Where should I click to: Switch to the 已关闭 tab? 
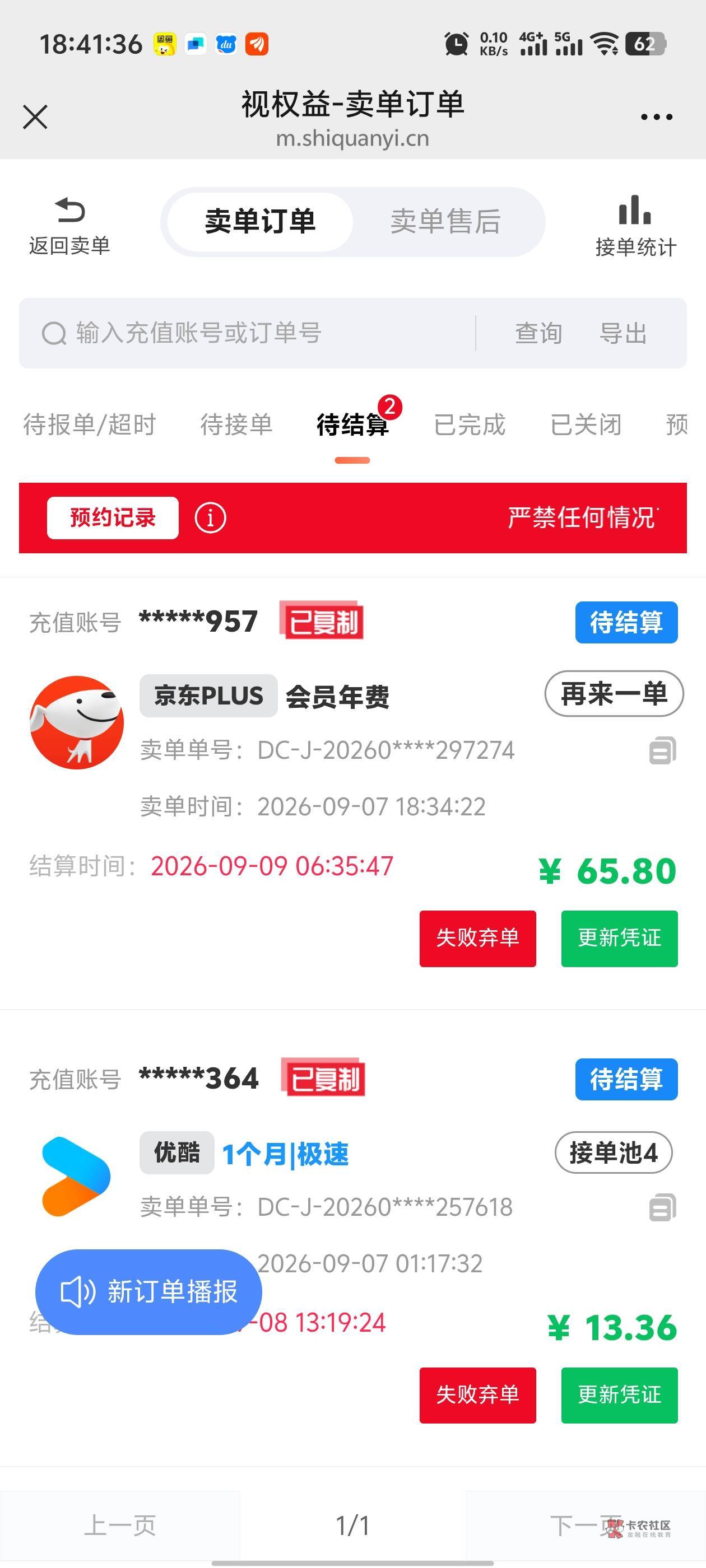click(586, 424)
